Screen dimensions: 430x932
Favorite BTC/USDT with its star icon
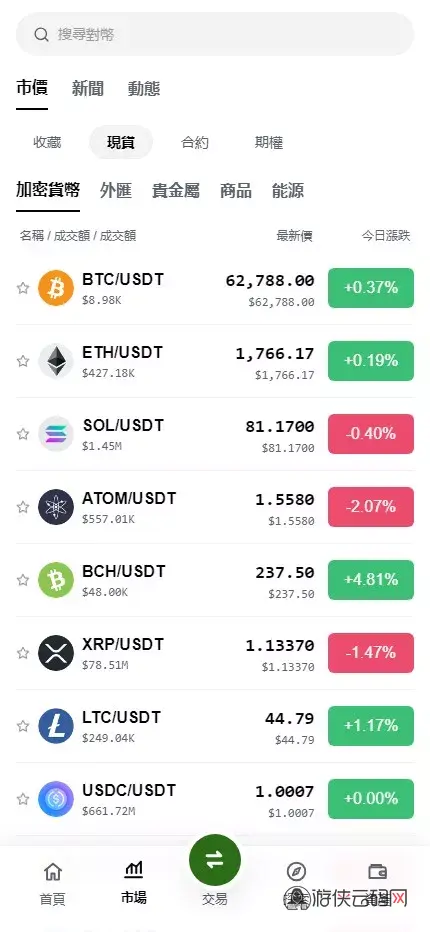23,288
